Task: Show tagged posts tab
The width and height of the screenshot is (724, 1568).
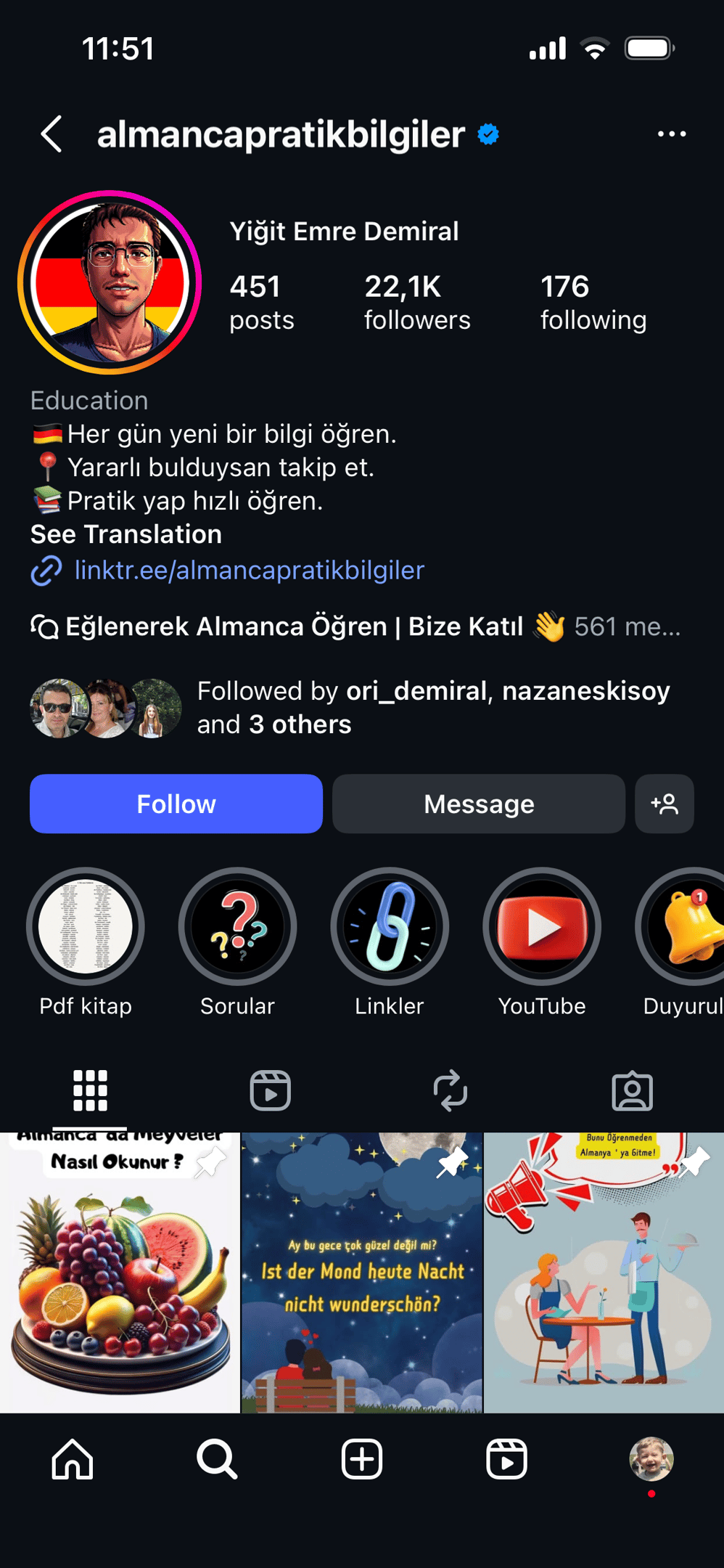Action: tap(632, 1090)
